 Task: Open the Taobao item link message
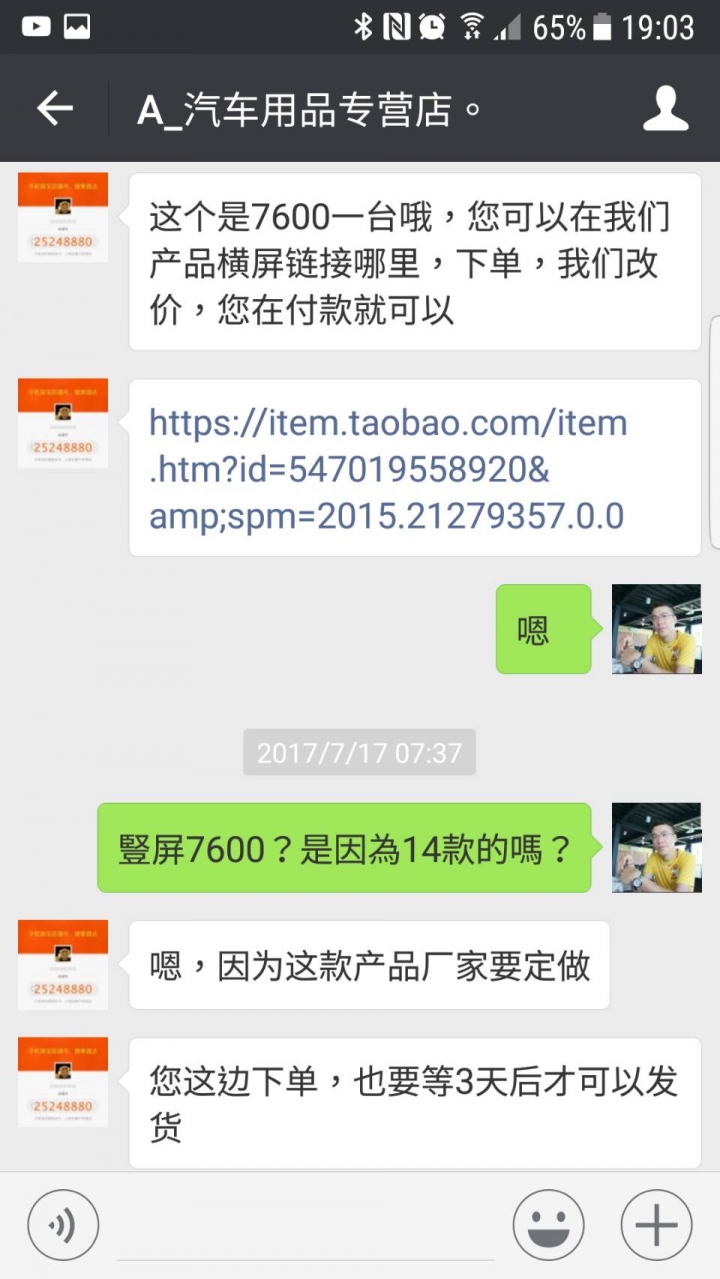413,467
